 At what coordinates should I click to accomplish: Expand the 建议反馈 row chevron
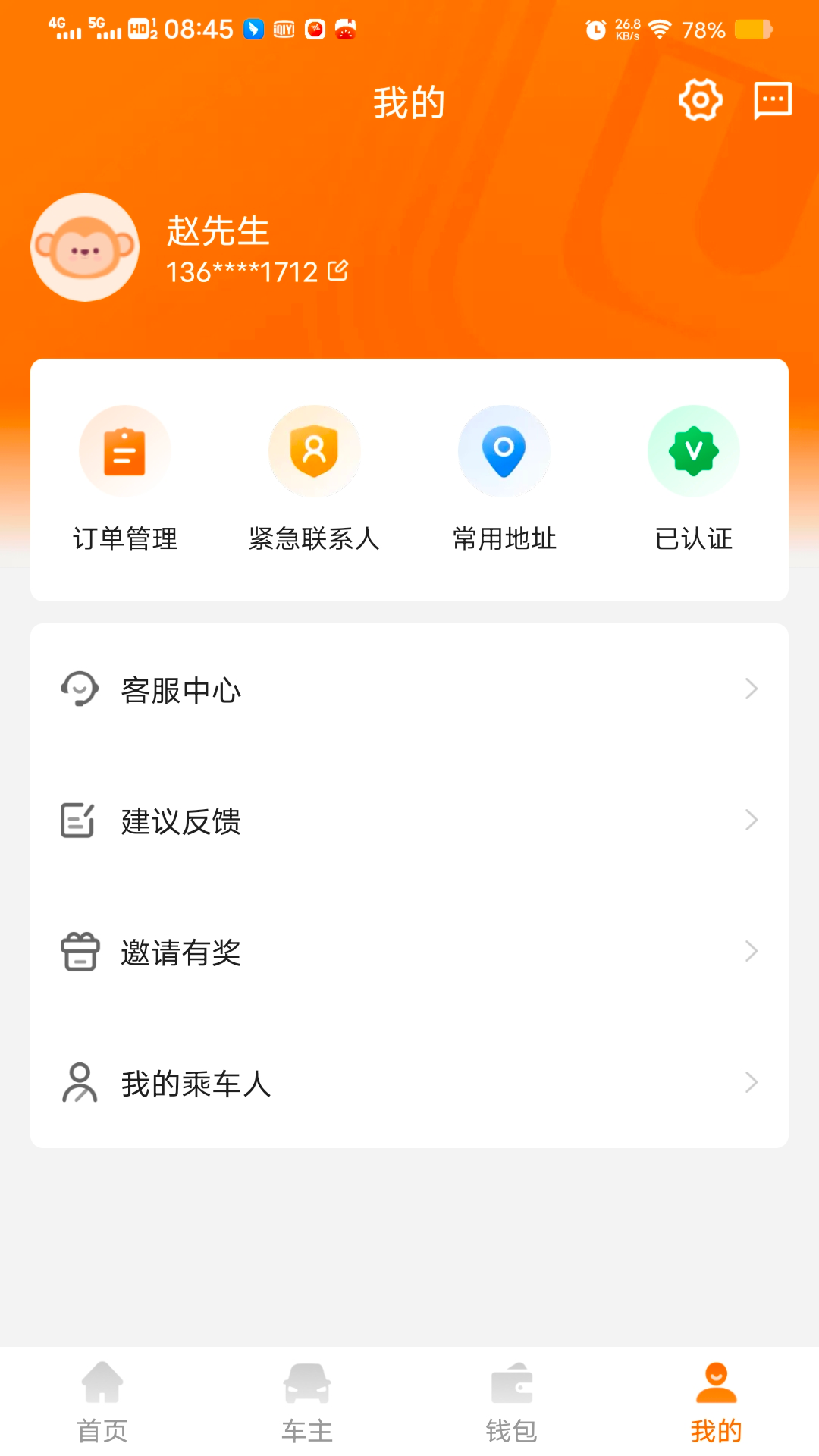(x=752, y=820)
